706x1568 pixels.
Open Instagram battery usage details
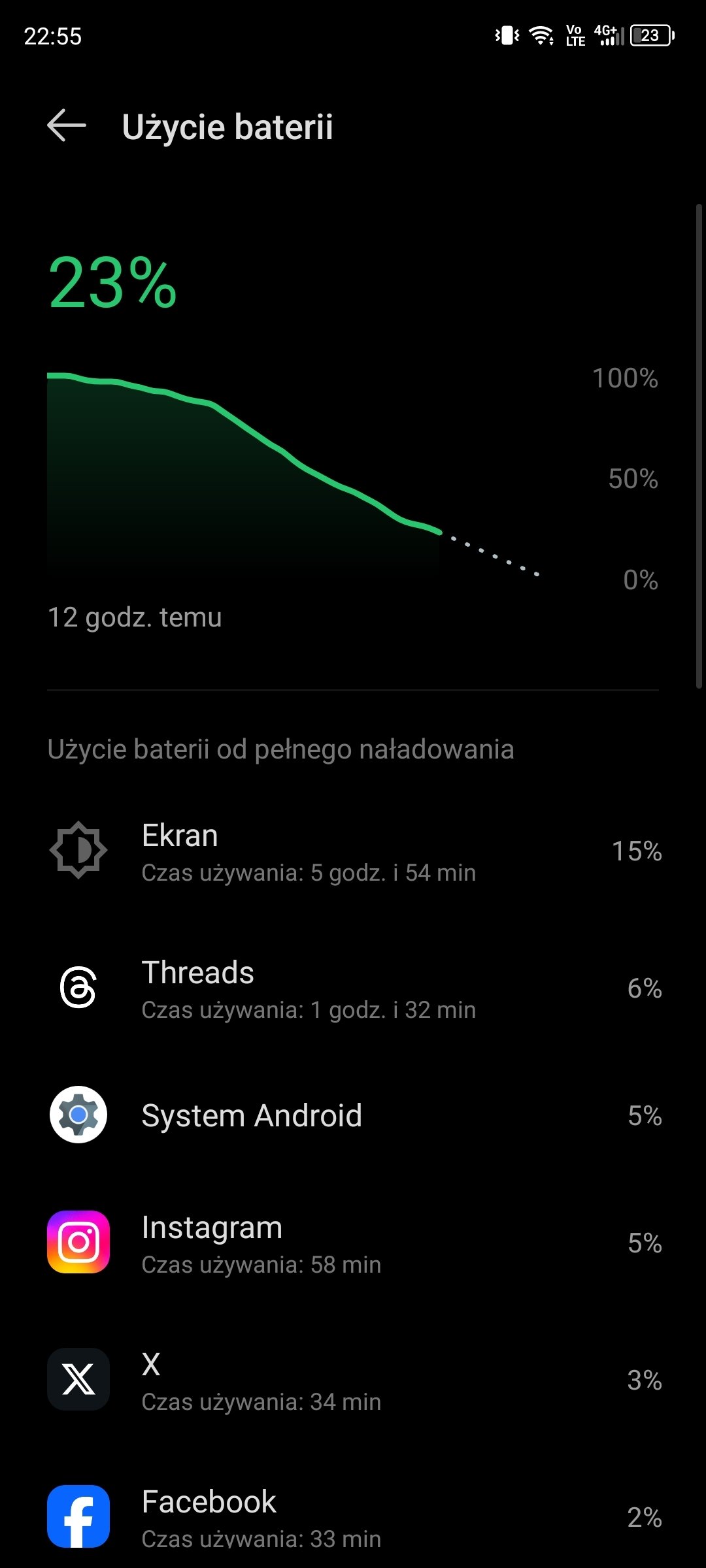coord(353,1243)
